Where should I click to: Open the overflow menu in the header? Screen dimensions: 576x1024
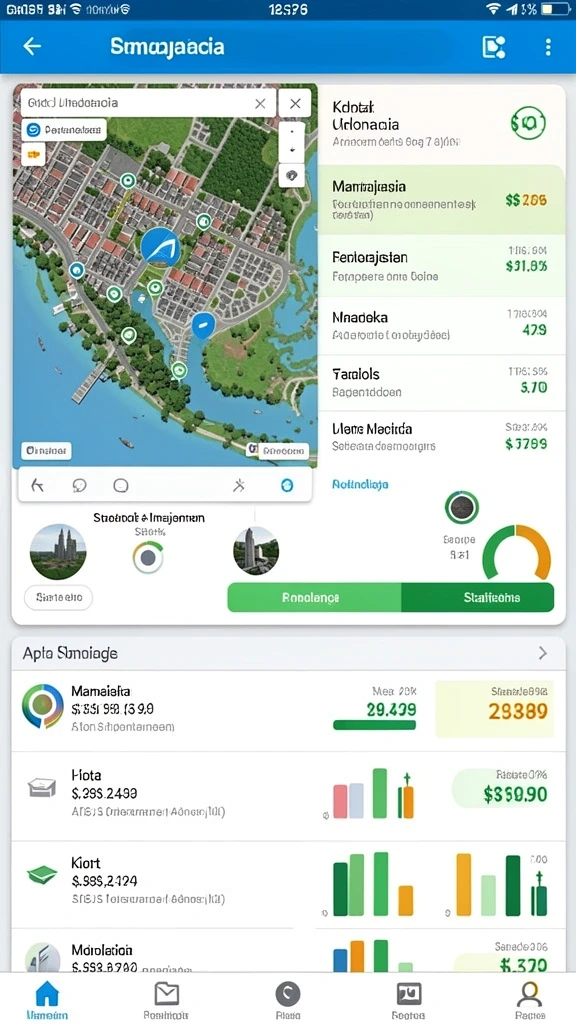(548, 46)
